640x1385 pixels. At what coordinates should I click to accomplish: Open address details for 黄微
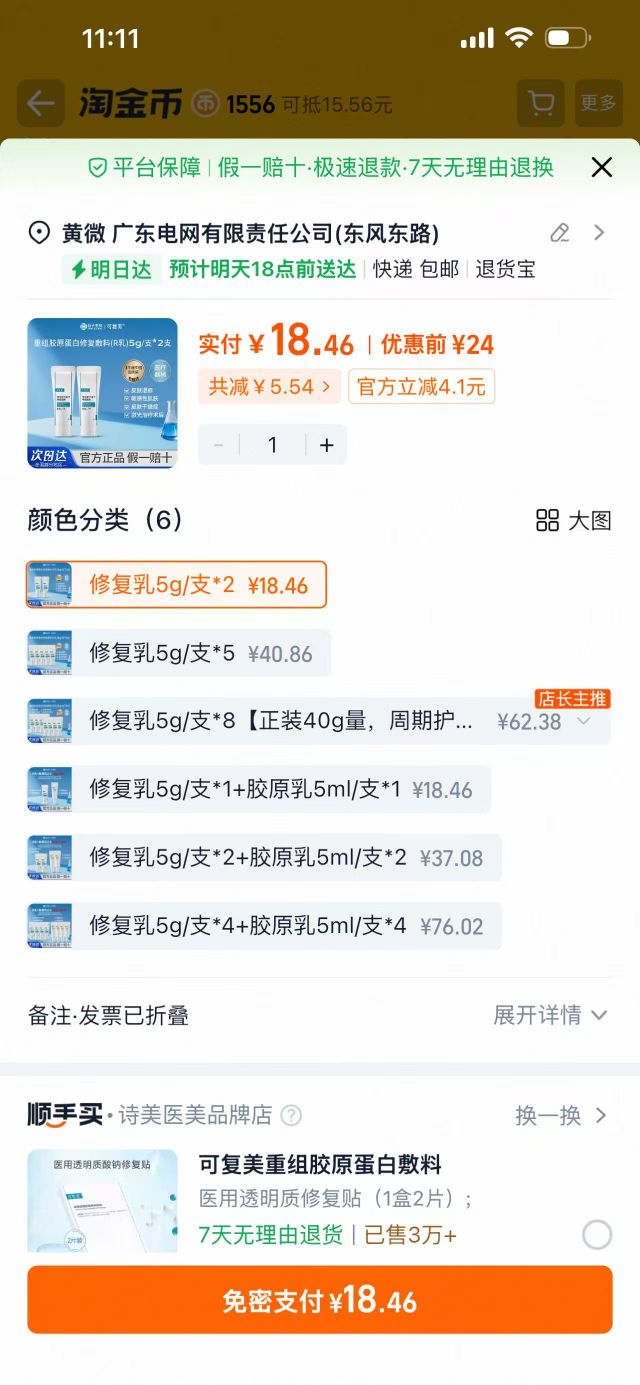(x=599, y=233)
